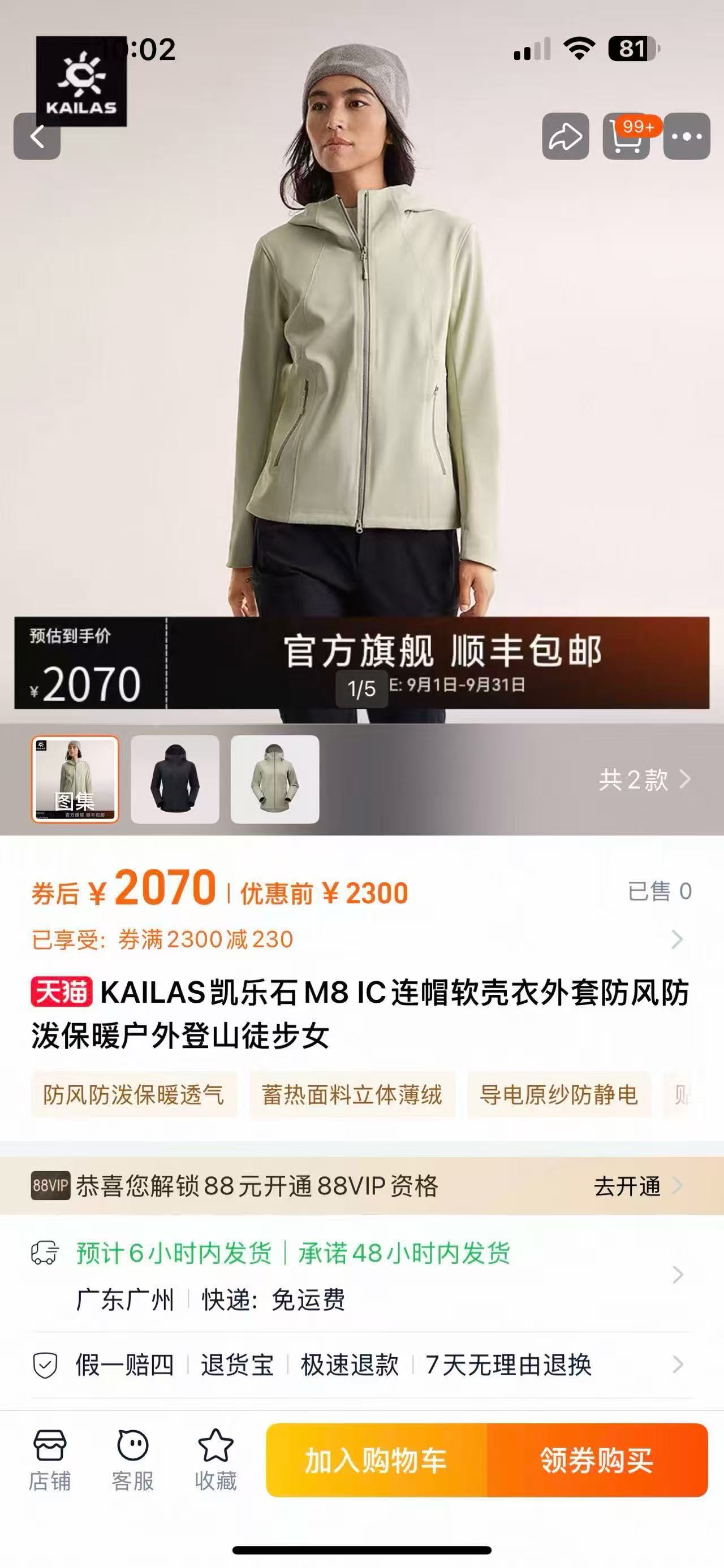Open 共2款 to see all styles
The image size is (724, 1568).
644,779
